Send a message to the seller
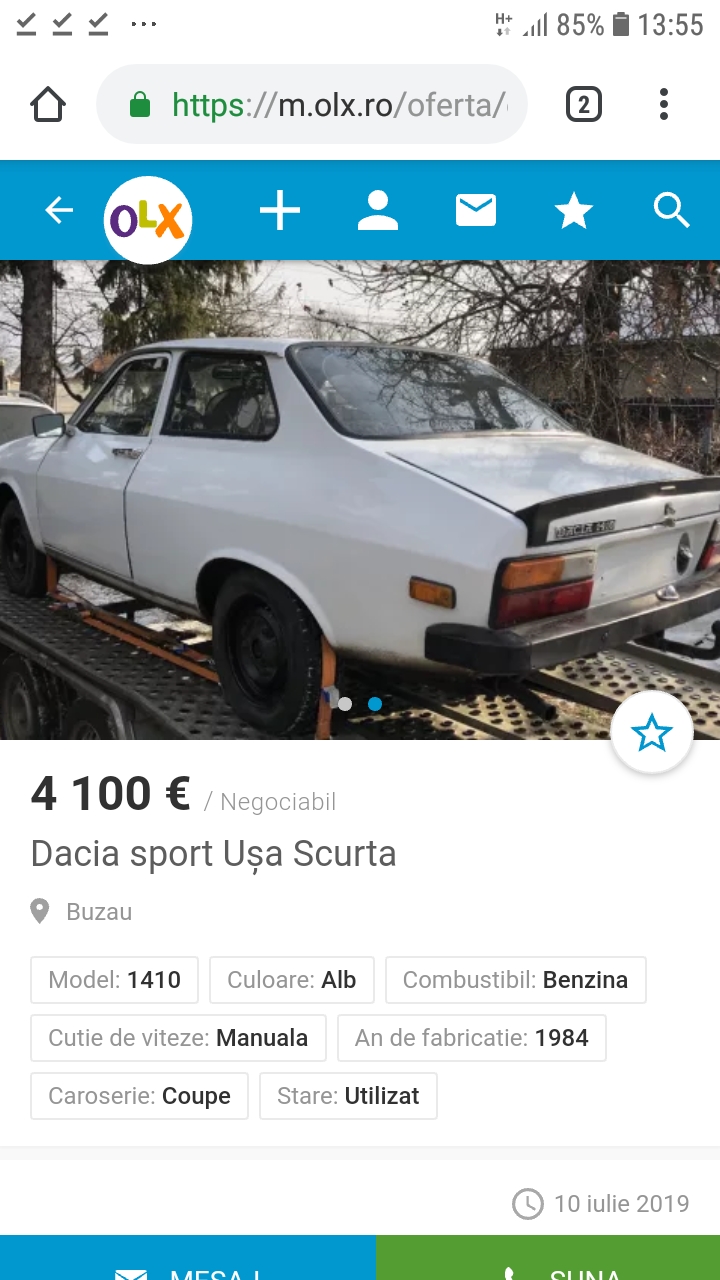The height and width of the screenshot is (1280, 720). 188,1262
